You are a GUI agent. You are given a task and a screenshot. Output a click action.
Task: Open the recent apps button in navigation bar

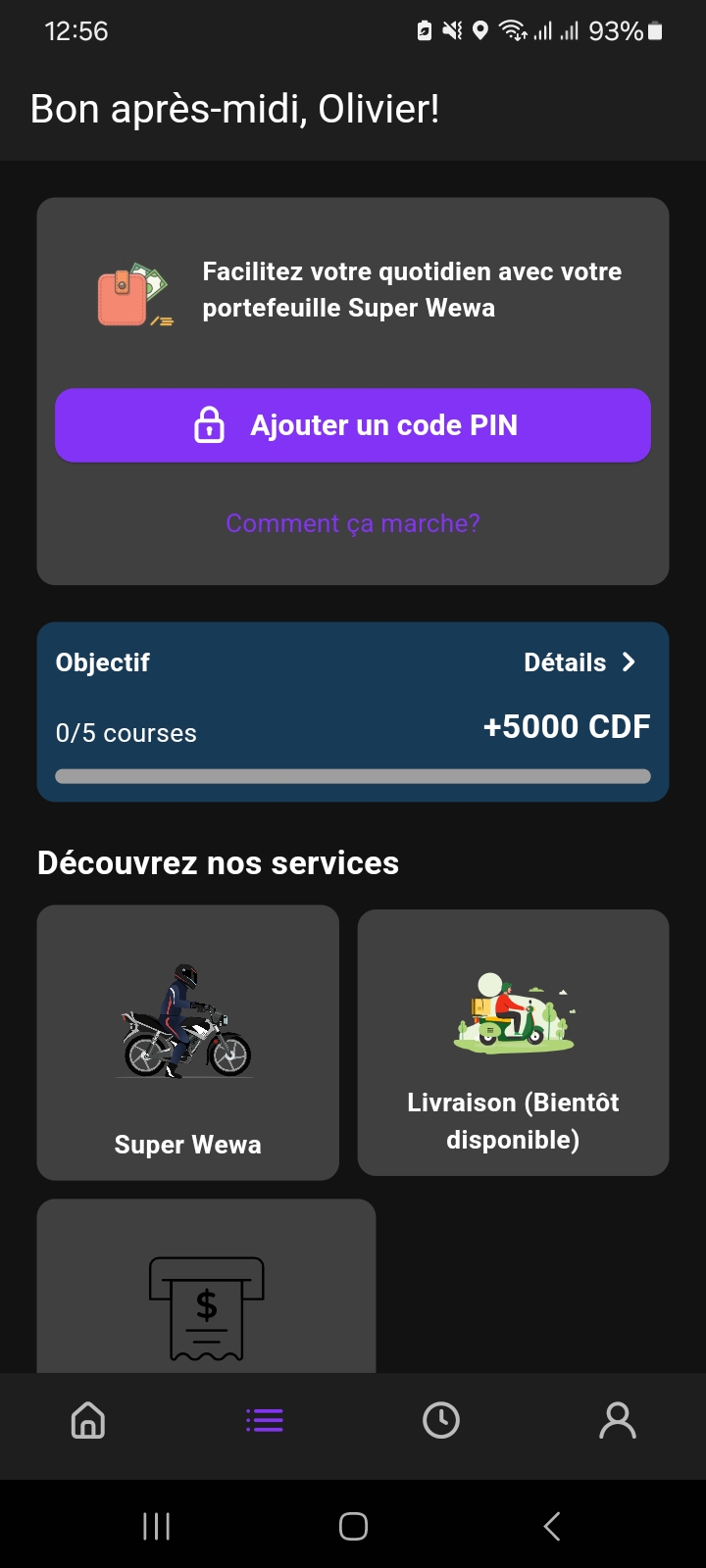coord(155,1525)
